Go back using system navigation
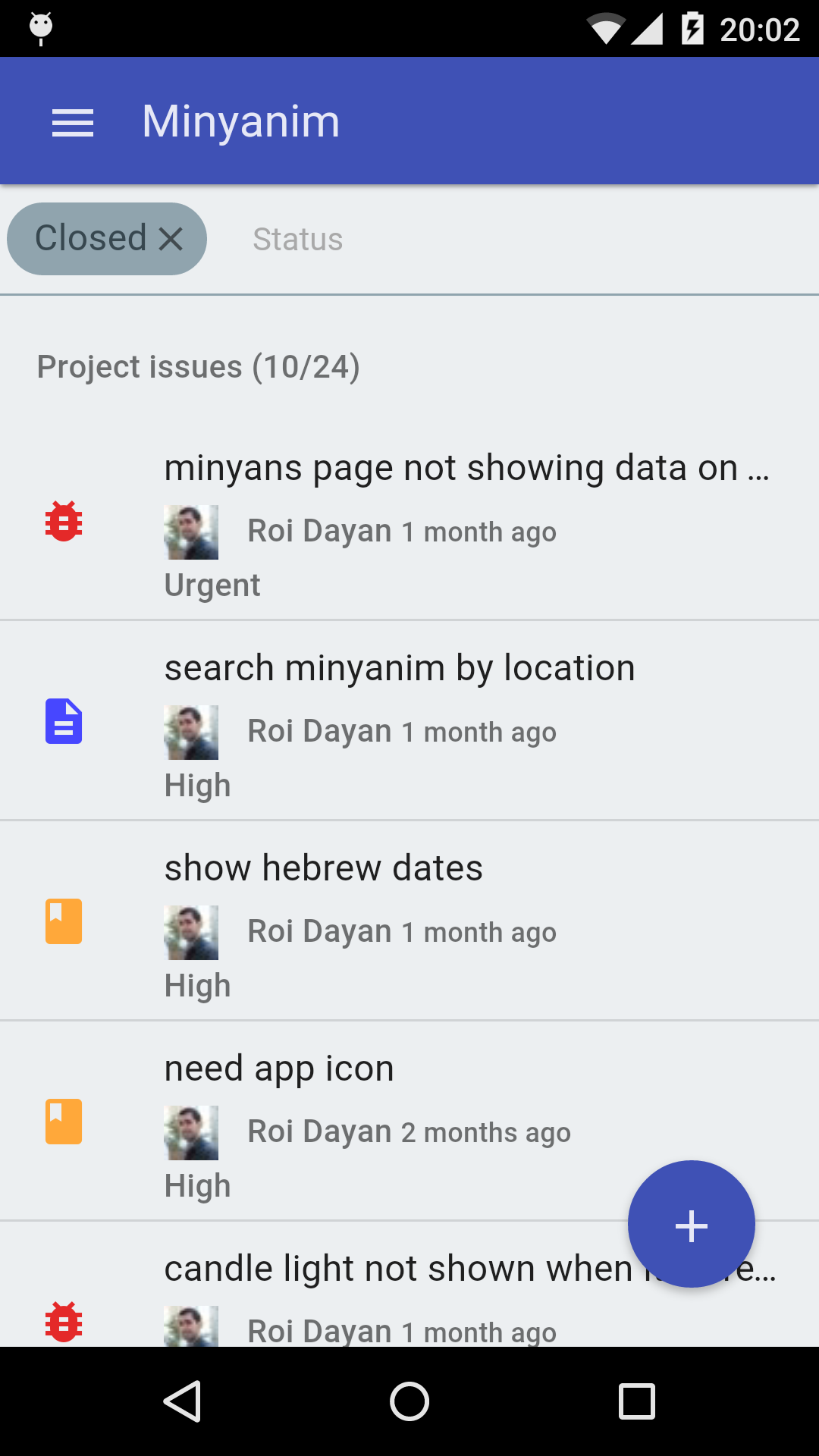Viewport: 819px width, 1456px height. coord(182,1401)
